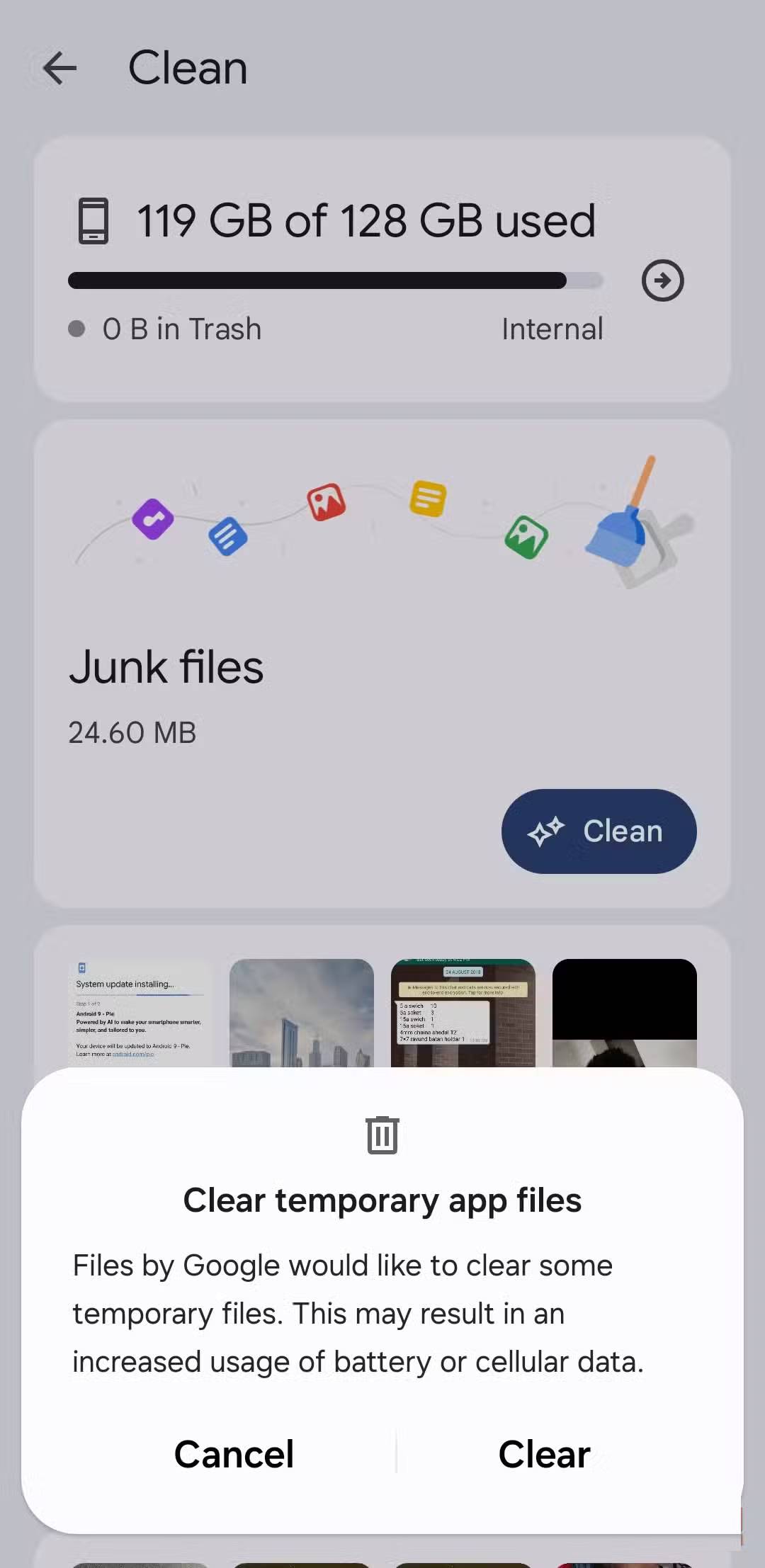765x1568 pixels.
Task: Open the city skyline photo thumbnail
Action: [x=301, y=1013]
